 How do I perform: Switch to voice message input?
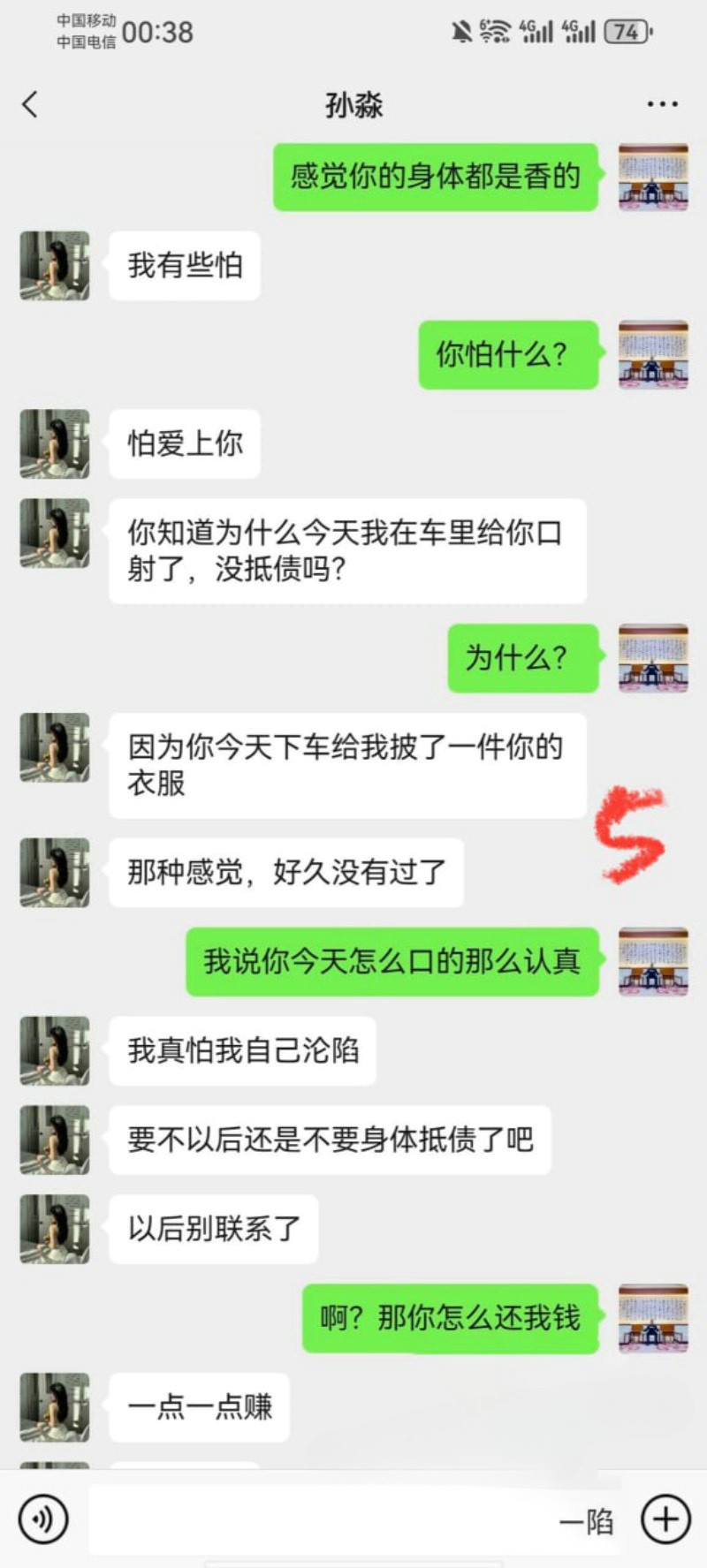43,1519
